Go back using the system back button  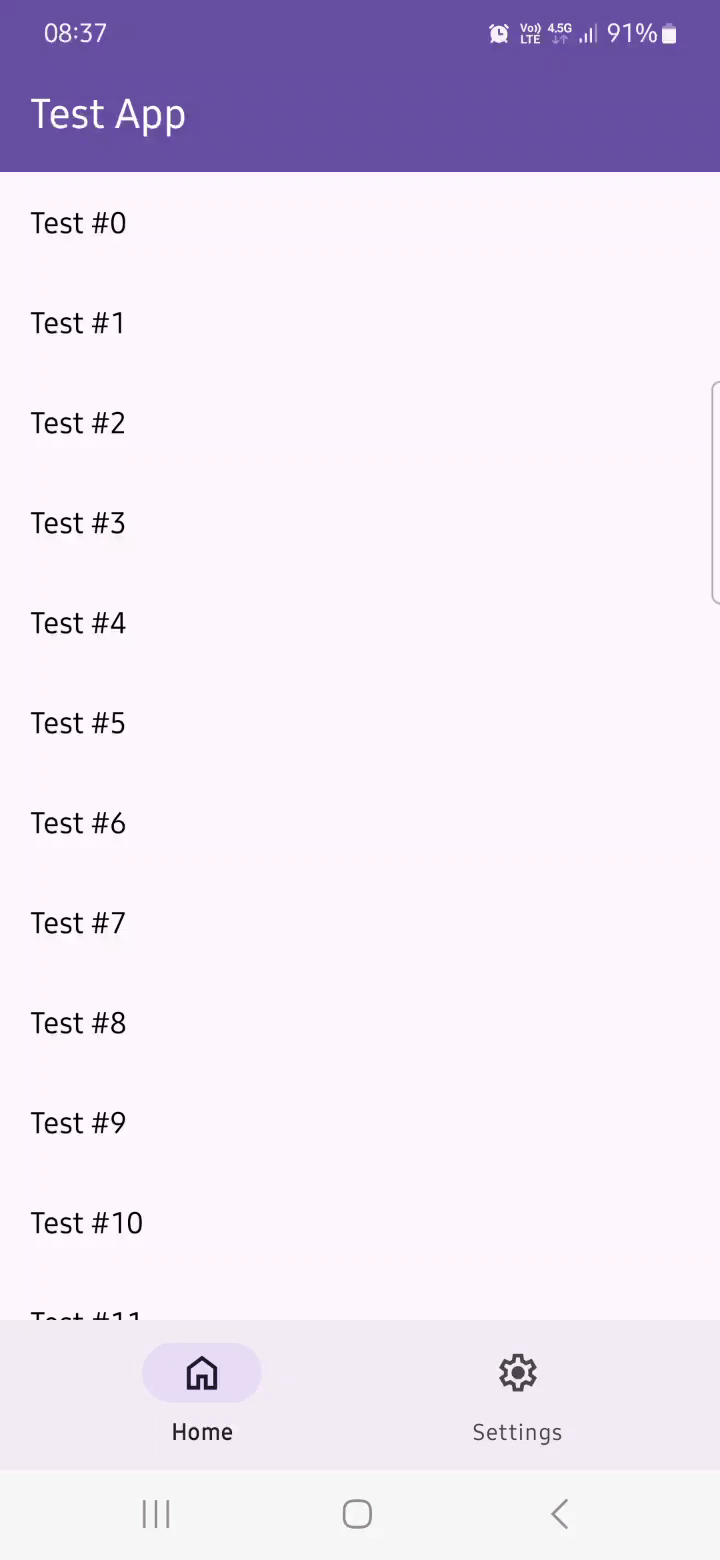pyautogui.click(x=559, y=1514)
